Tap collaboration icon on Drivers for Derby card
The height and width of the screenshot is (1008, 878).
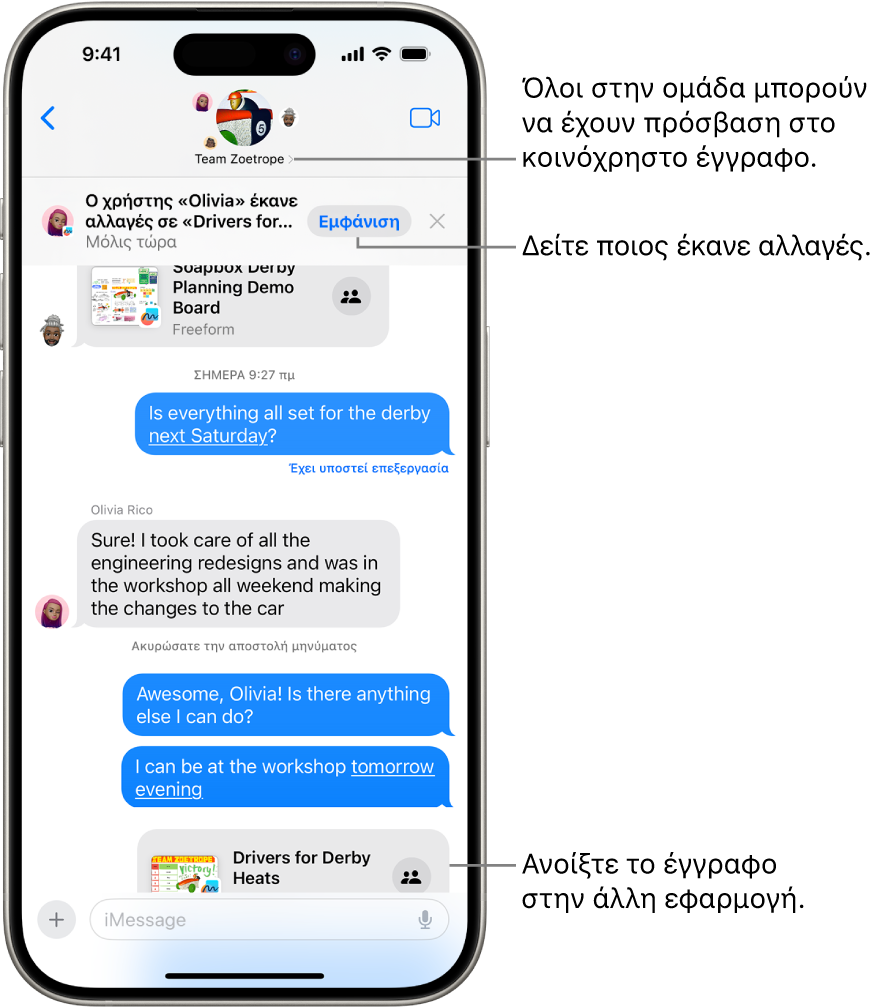(410, 877)
